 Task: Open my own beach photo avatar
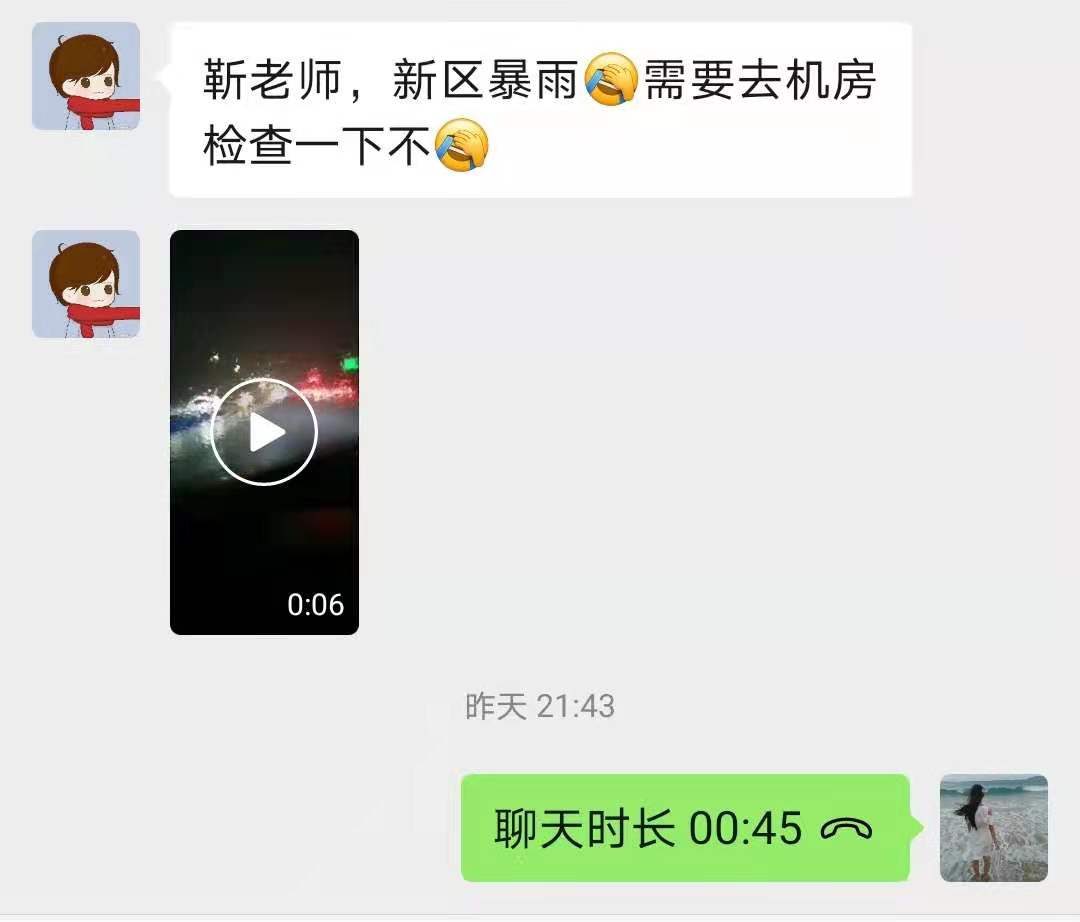993,828
